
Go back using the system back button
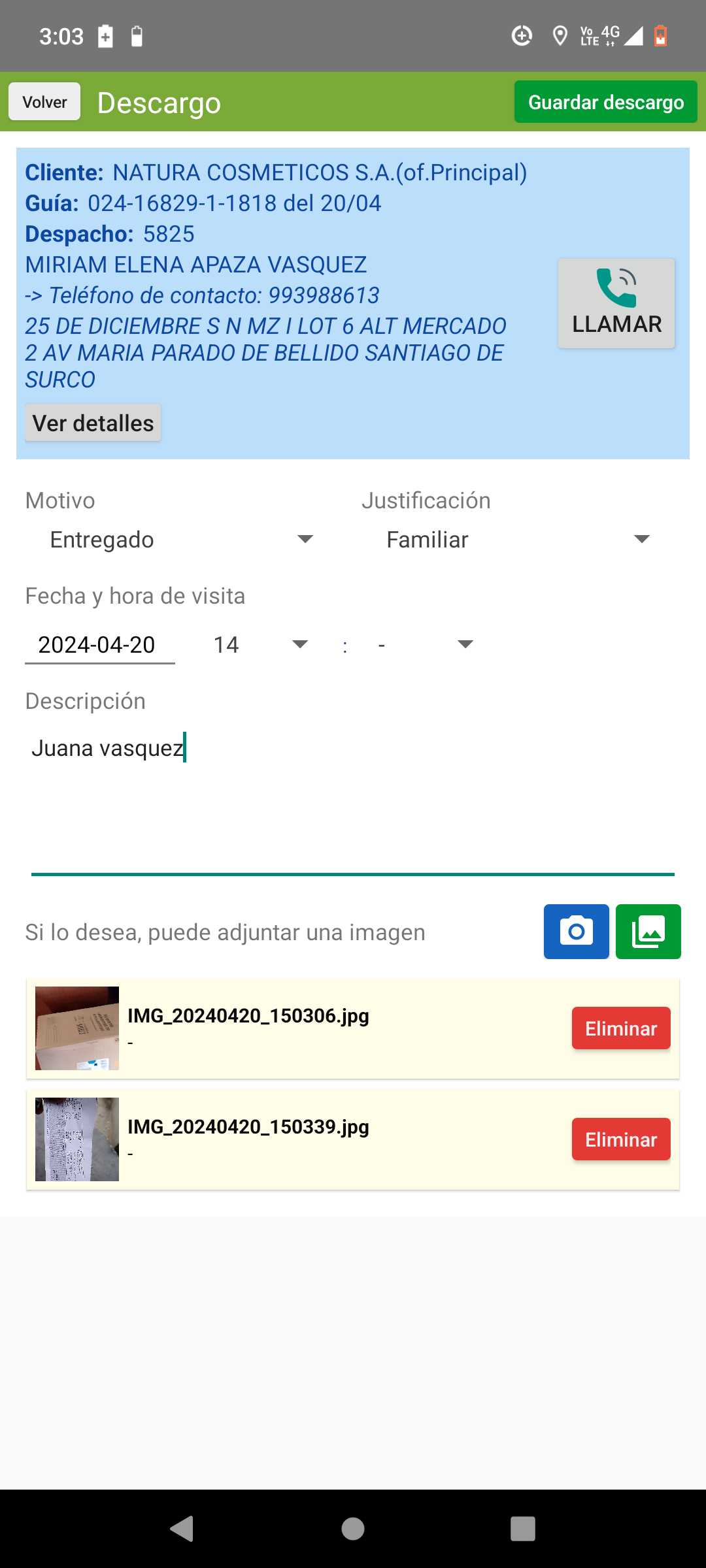point(182,1529)
